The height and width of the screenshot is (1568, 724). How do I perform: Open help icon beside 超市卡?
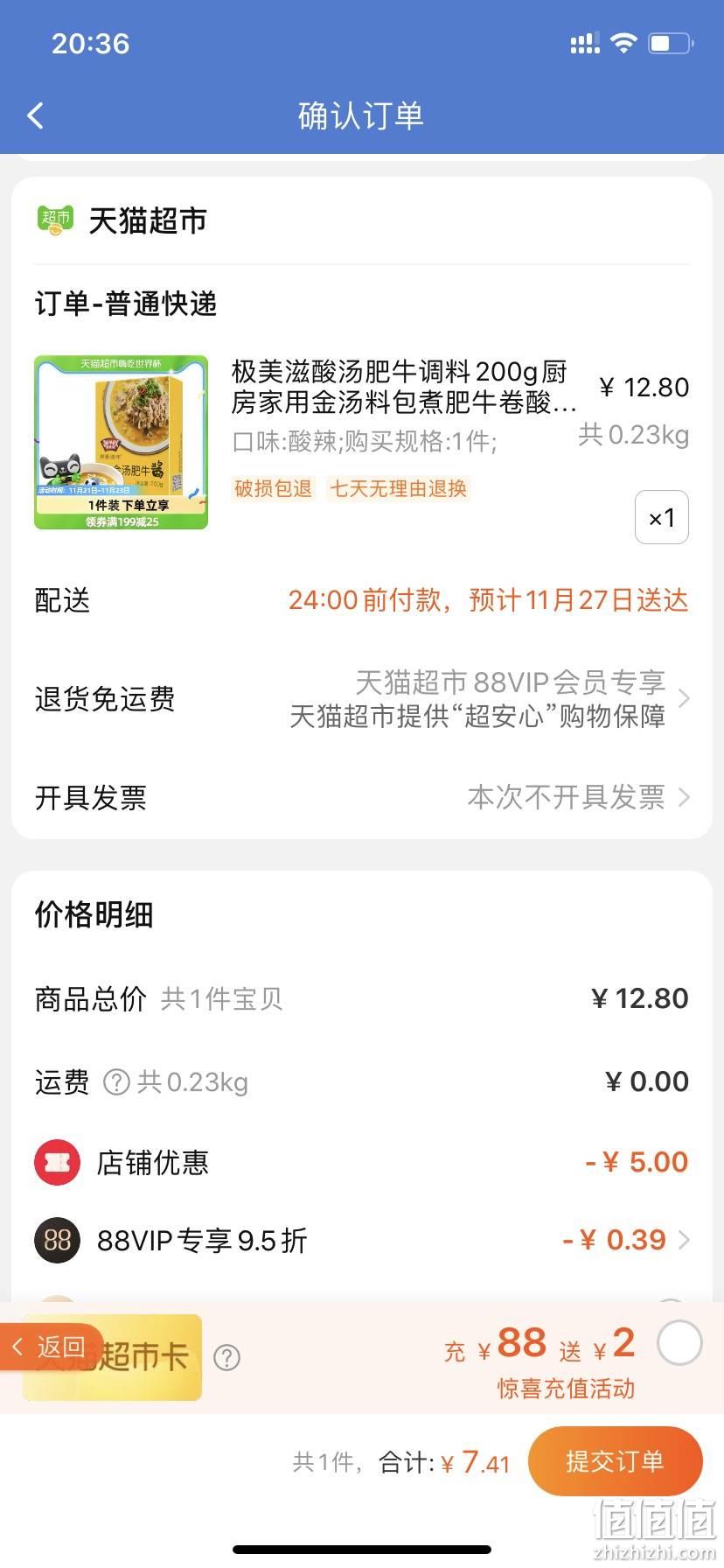pos(226,1357)
